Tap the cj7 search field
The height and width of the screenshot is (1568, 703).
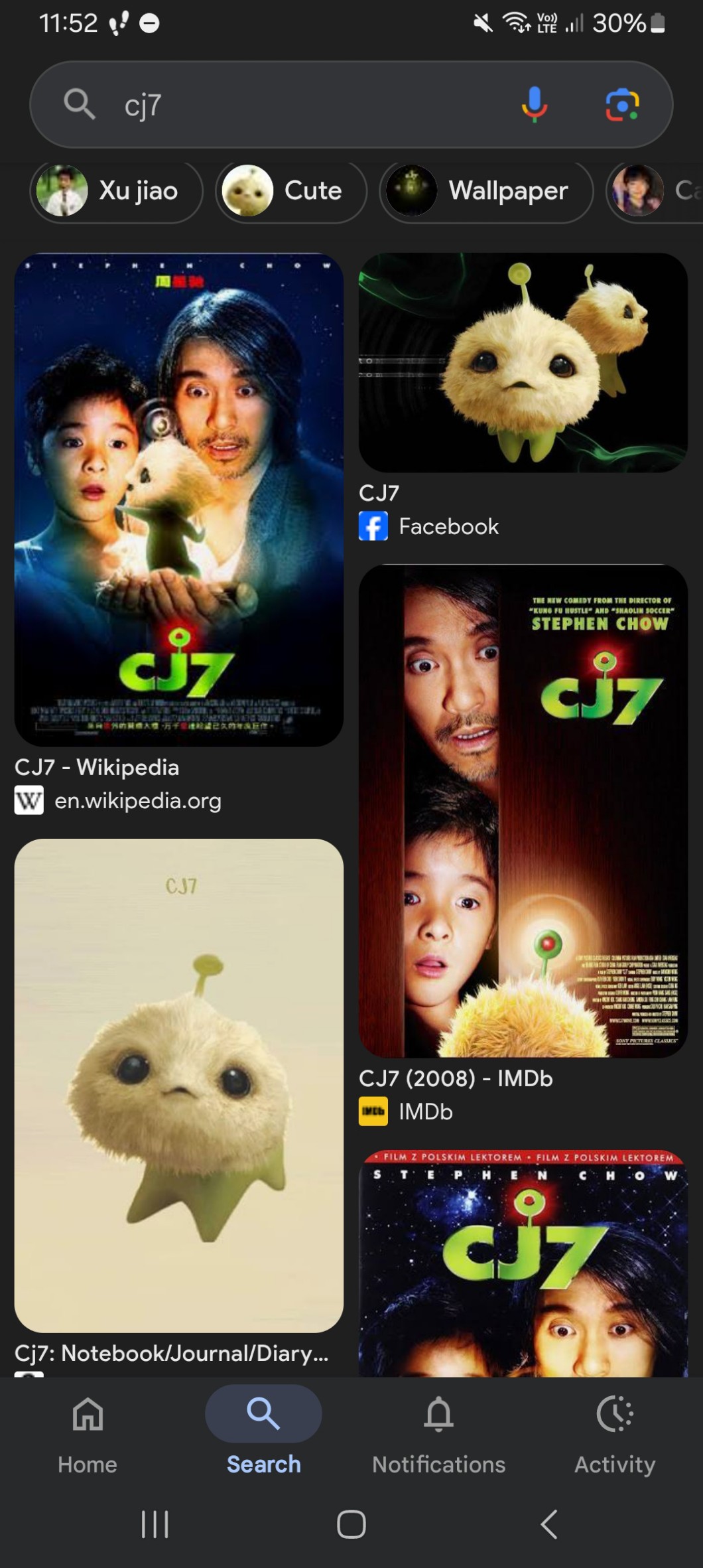click(298, 105)
